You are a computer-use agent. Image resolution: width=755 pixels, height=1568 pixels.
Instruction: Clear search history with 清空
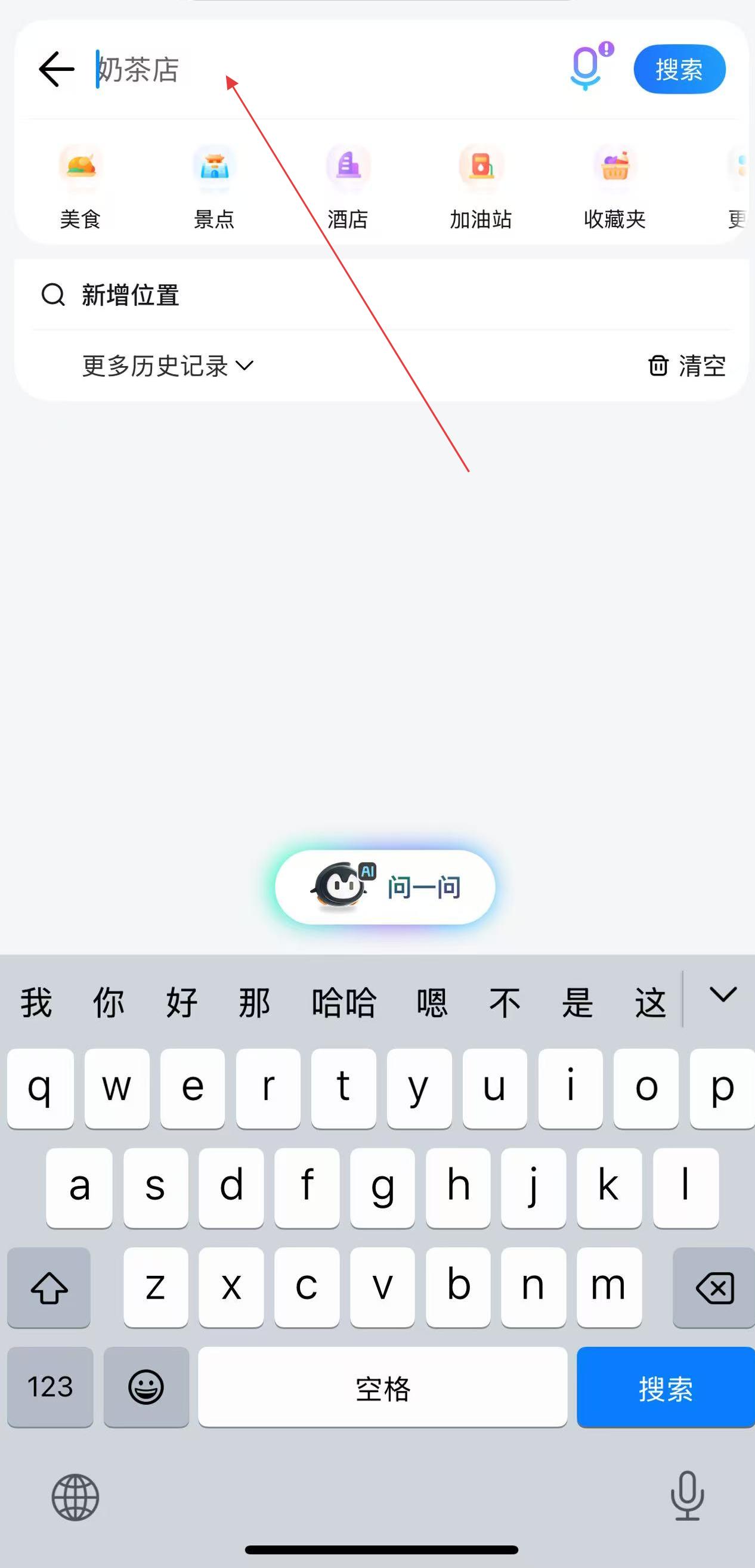687,366
